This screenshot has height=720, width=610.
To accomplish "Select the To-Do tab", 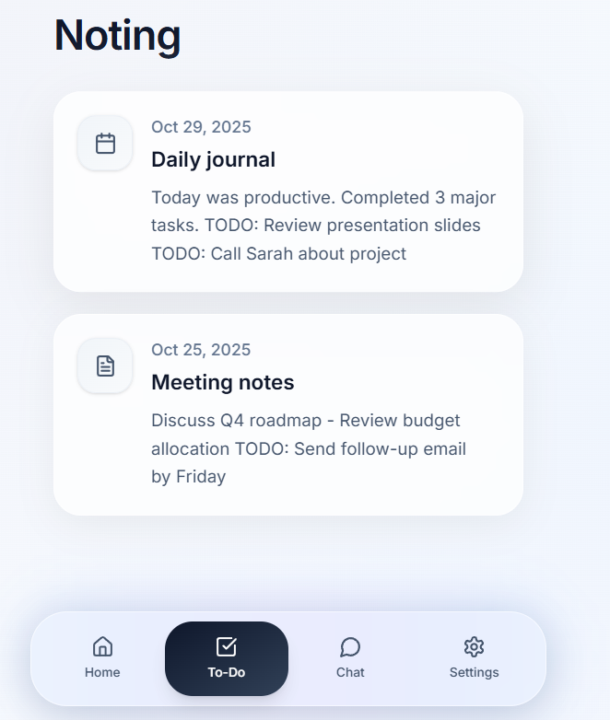I will click(x=226, y=658).
